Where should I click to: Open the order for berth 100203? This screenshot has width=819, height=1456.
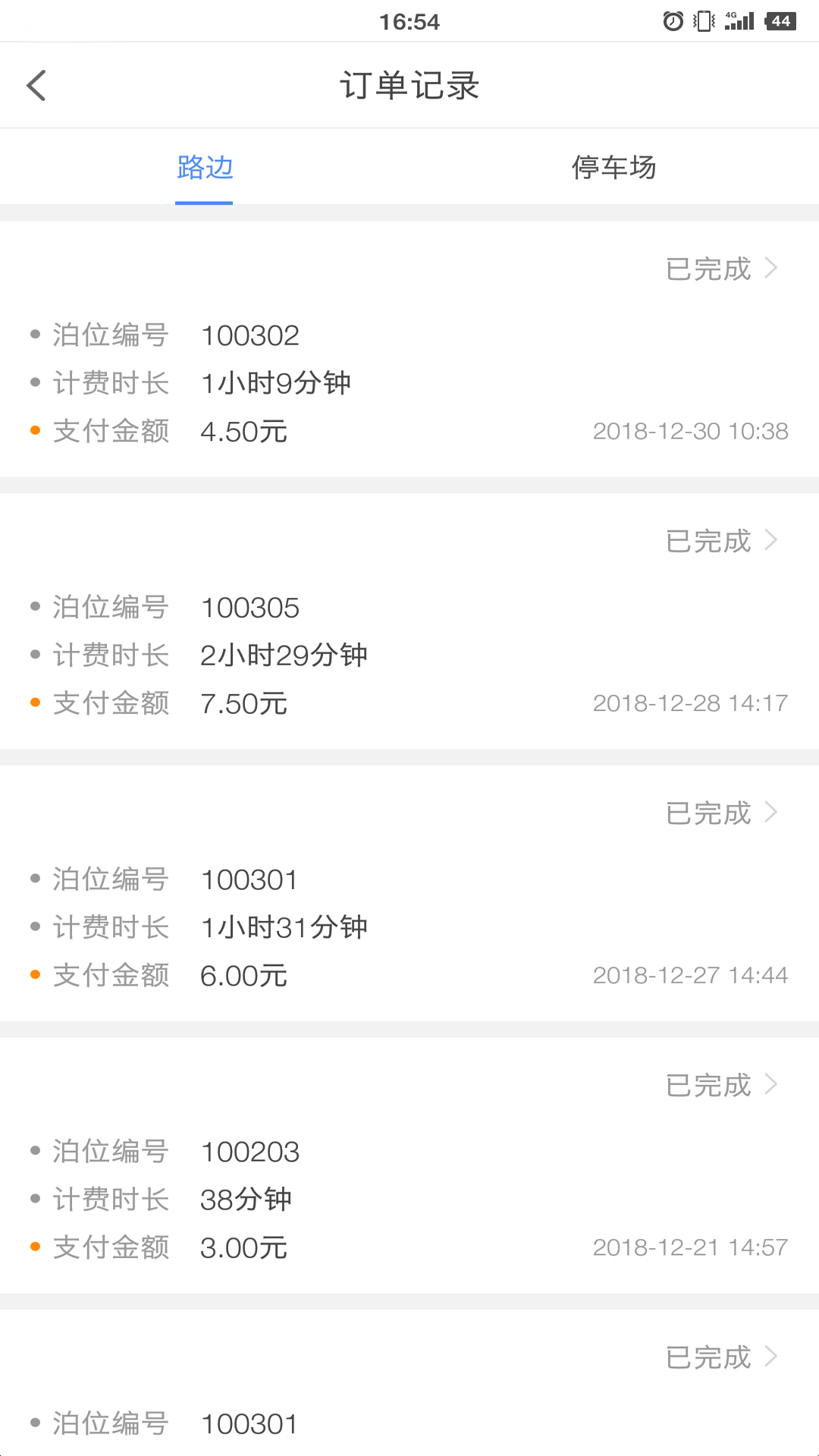pos(409,1166)
